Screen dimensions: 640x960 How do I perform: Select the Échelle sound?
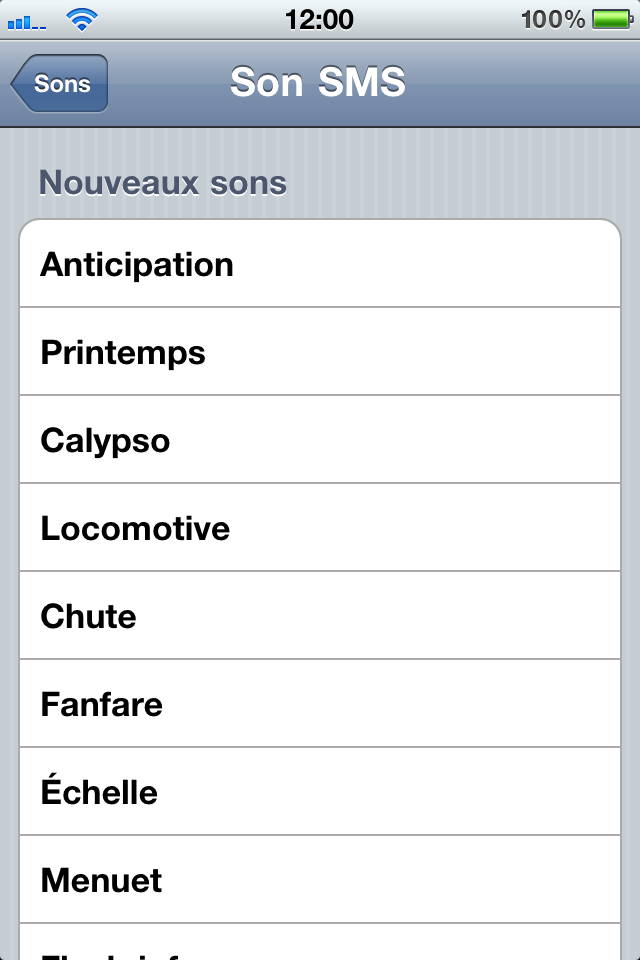point(320,792)
